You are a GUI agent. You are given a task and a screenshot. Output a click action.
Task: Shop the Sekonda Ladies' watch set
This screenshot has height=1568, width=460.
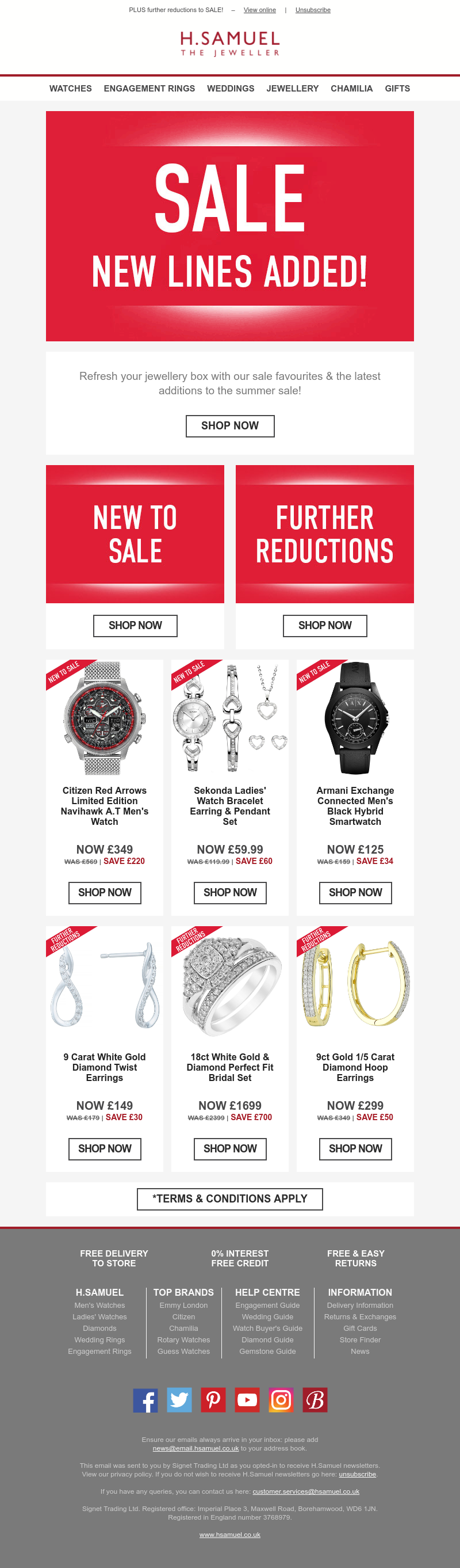pos(229,892)
